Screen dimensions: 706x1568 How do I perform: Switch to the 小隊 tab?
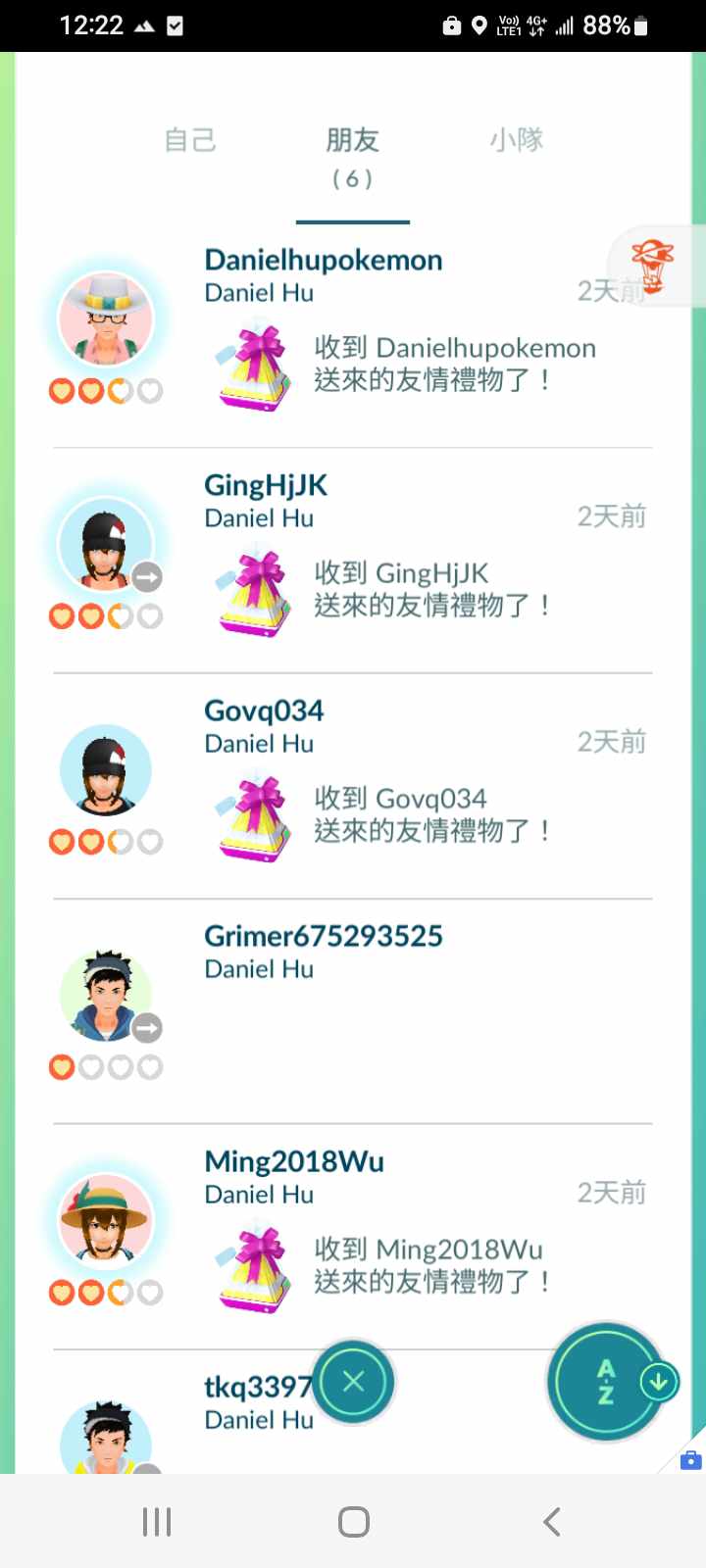coord(517,140)
